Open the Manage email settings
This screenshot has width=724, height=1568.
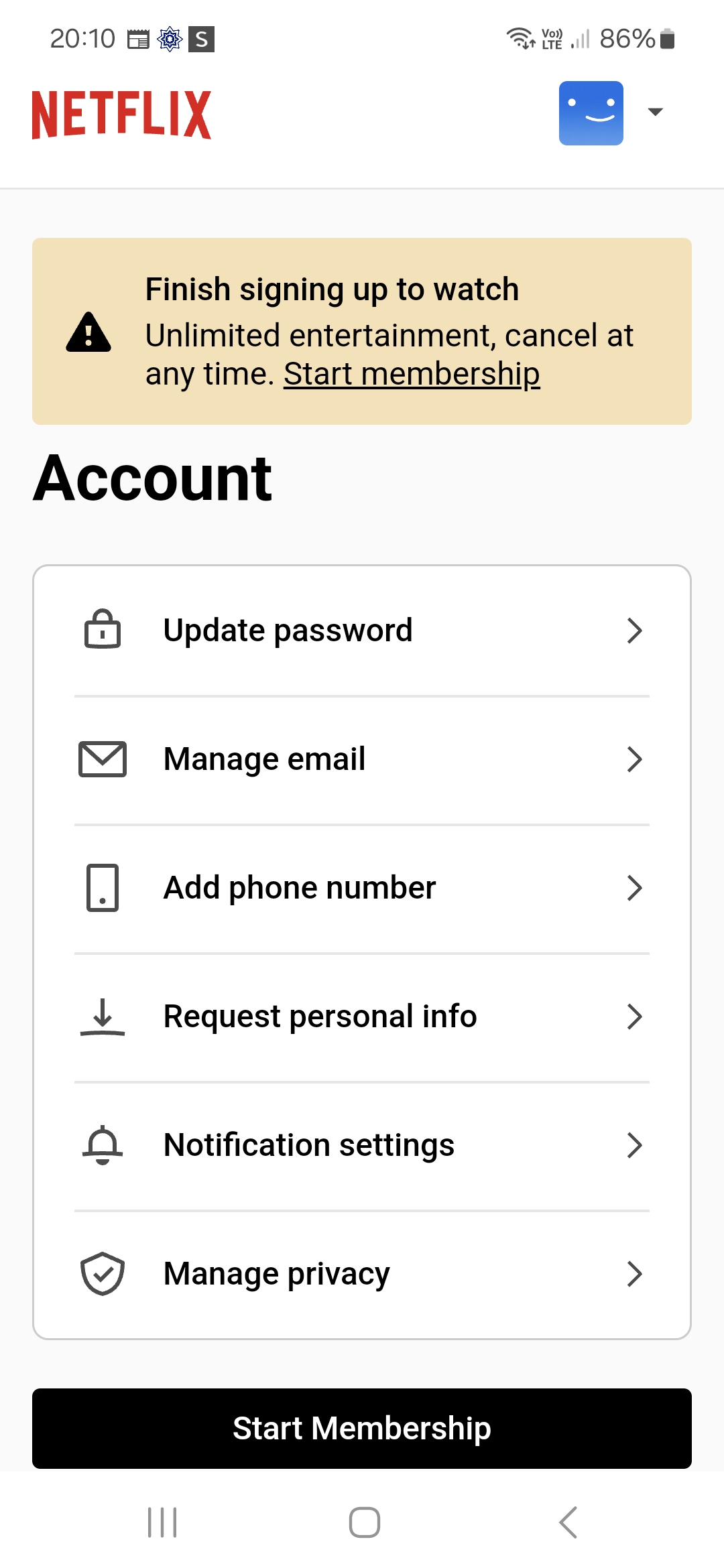click(x=264, y=759)
